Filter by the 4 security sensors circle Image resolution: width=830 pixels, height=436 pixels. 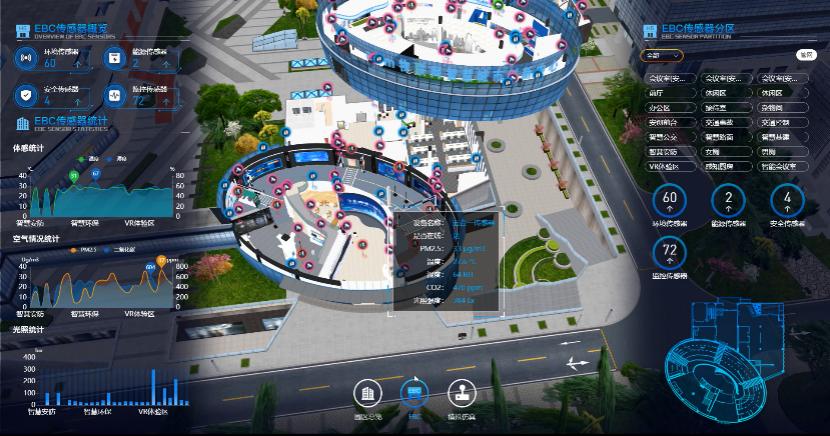(788, 199)
